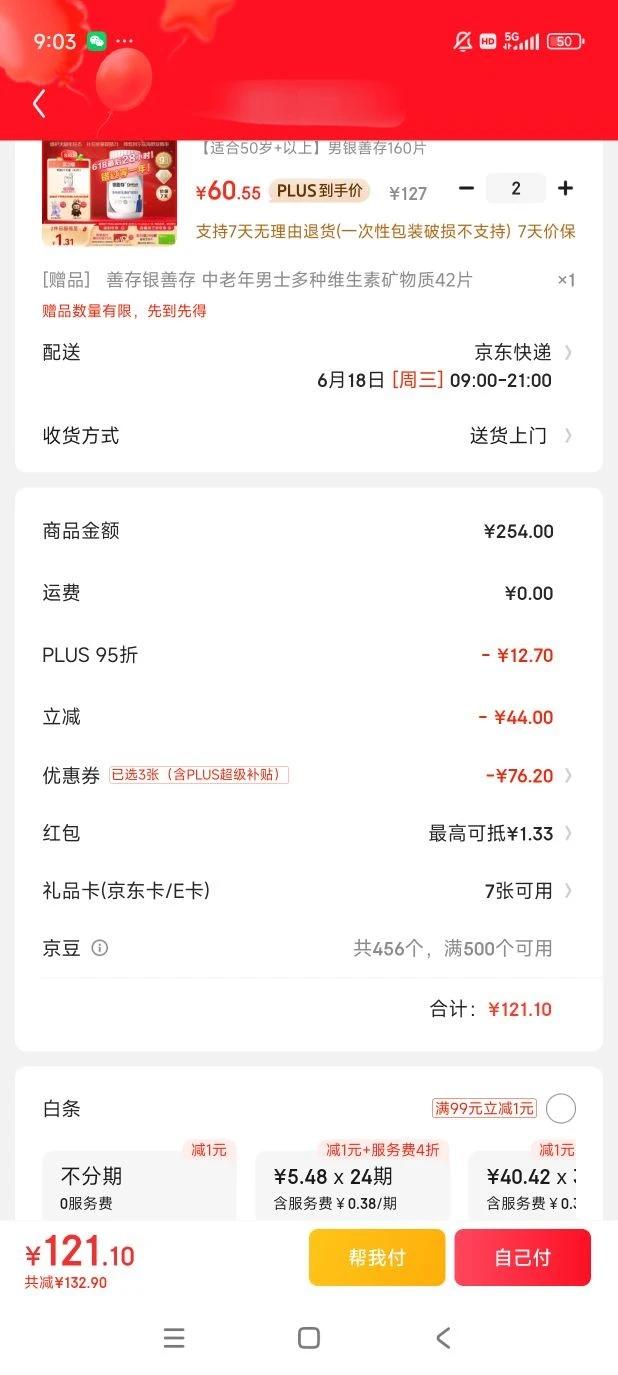Open the system recent apps menu

click(x=174, y=1337)
